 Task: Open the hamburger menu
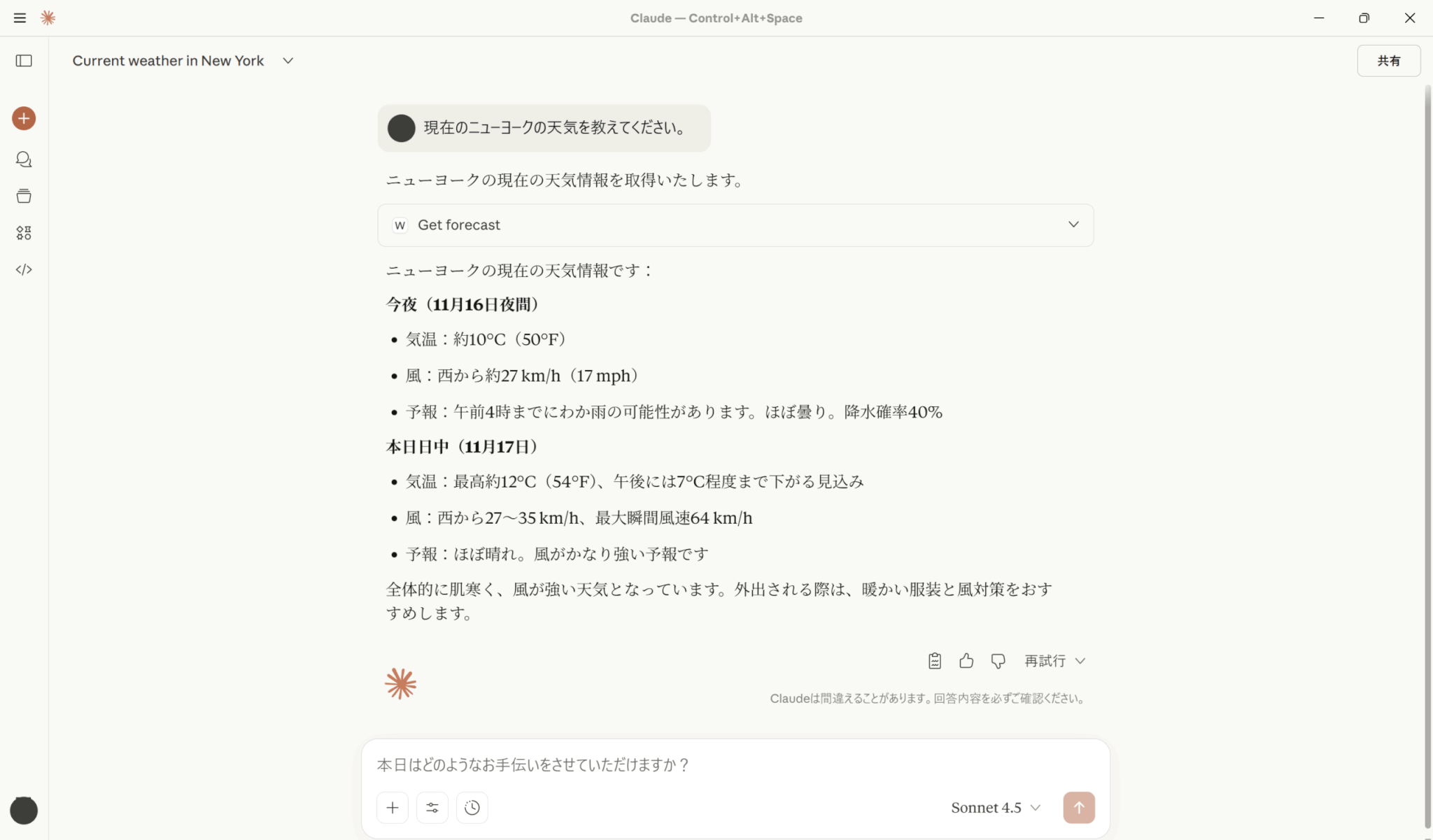[20, 18]
